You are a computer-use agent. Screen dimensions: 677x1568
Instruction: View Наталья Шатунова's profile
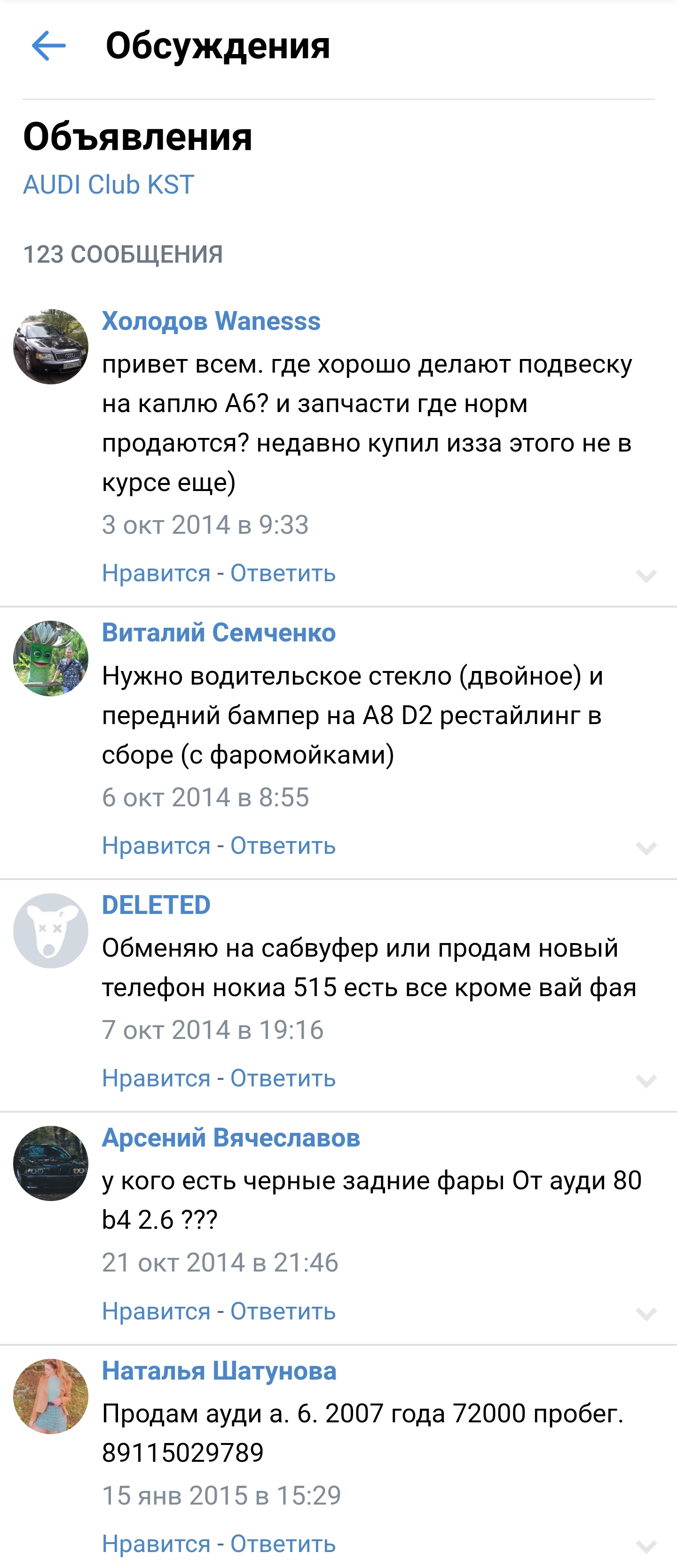point(219,1371)
